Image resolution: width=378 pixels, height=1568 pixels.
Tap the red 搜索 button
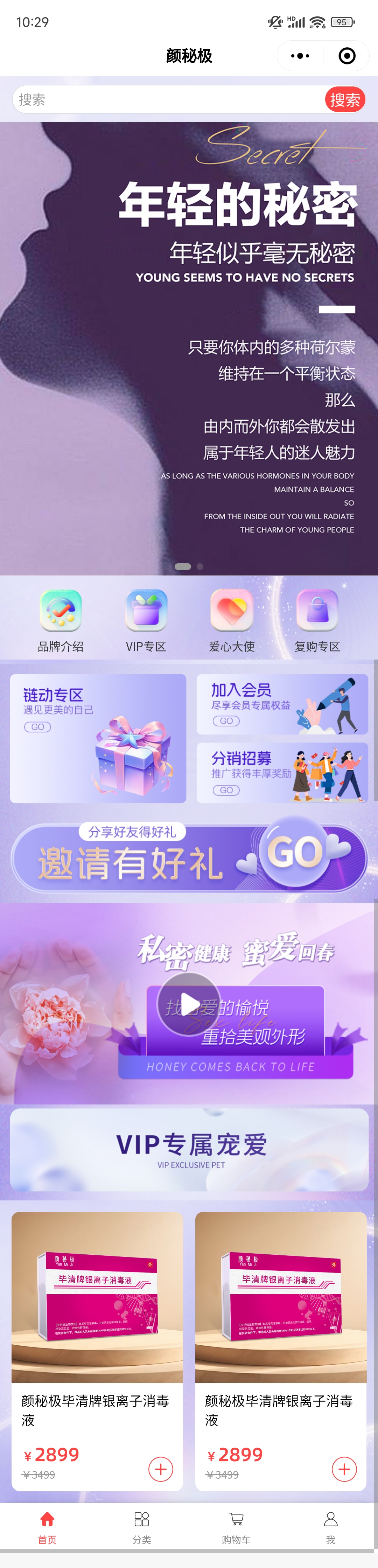(x=344, y=100)
